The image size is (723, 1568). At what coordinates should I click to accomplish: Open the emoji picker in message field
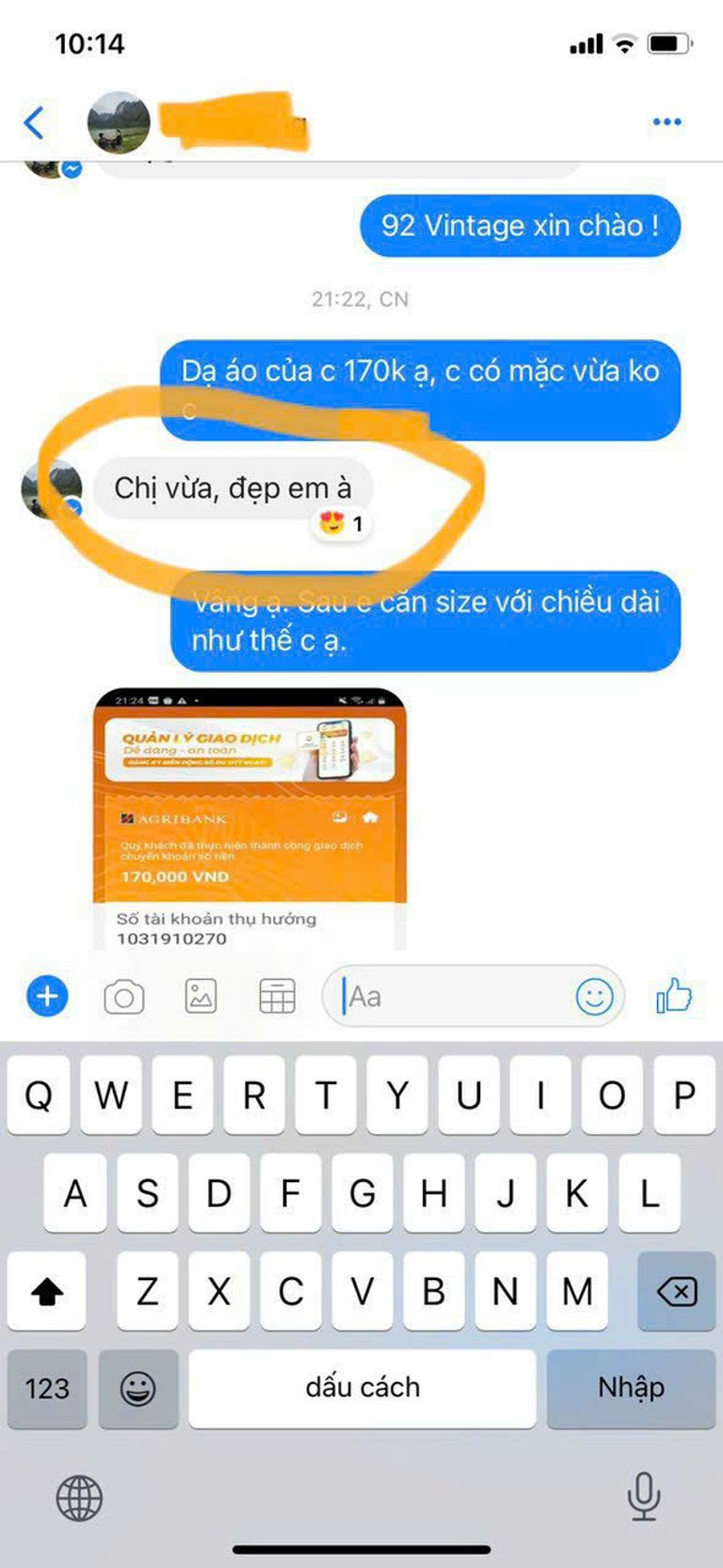[594, 996]
